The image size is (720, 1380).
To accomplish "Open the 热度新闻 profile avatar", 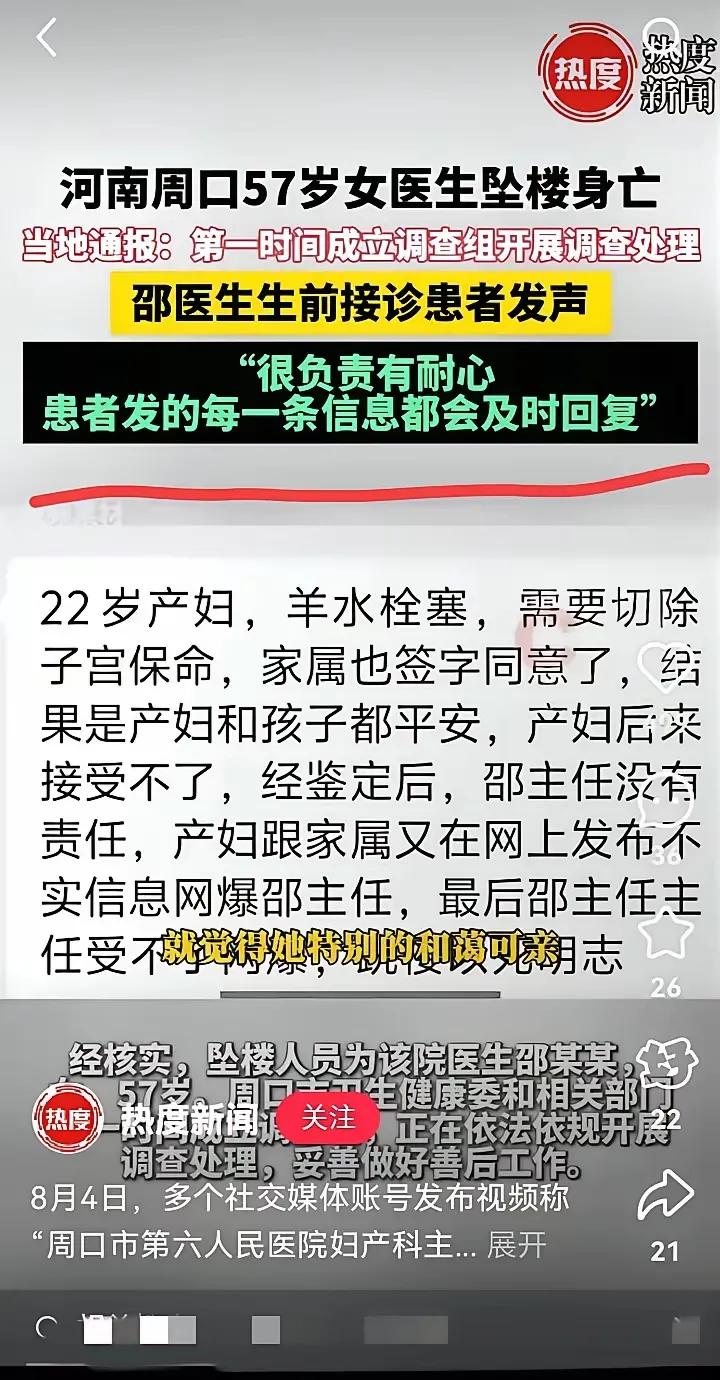I will (66, 1117).
